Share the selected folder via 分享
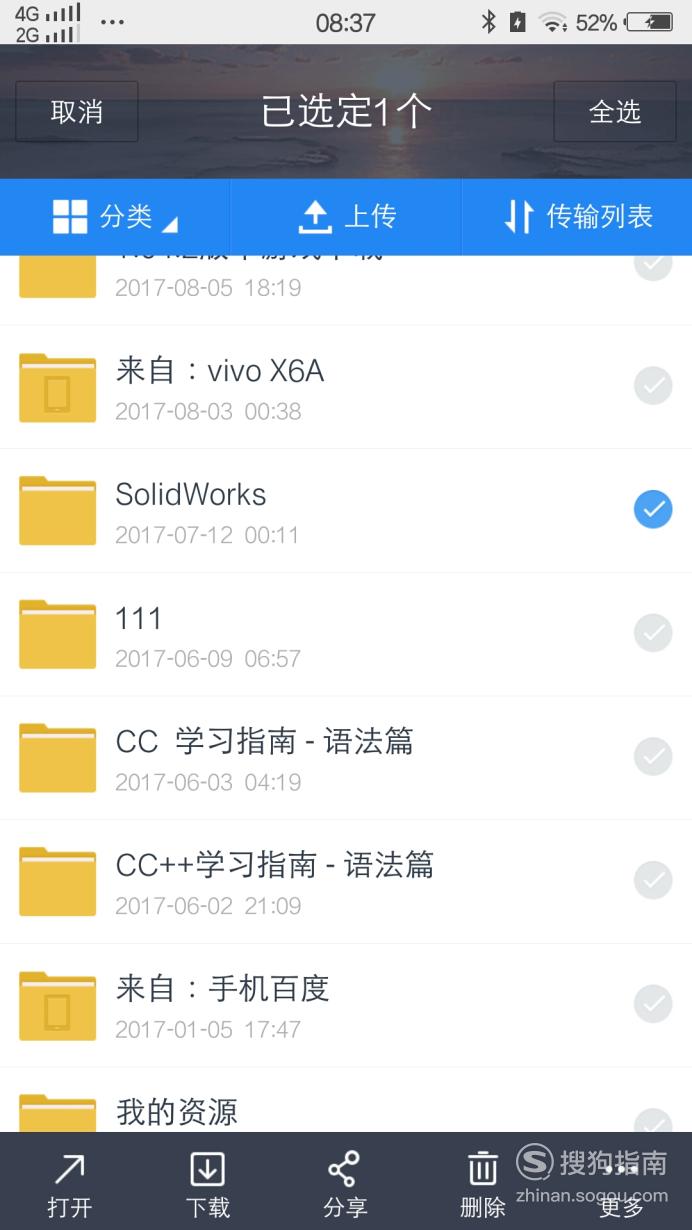Screen dimensions: 692x1230 pyautogui.click(x=345, y=1184)
